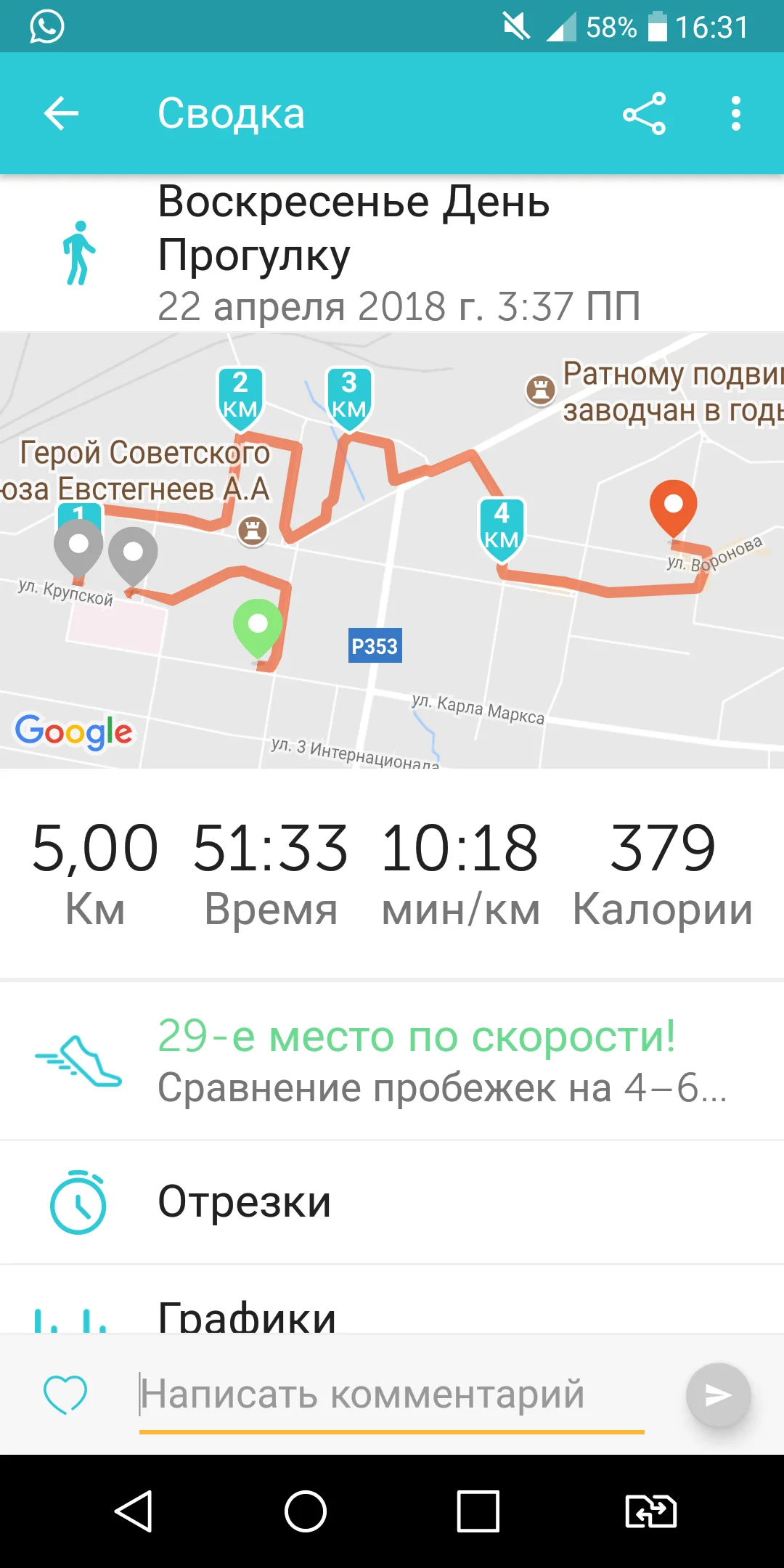Open the recent apps view

click(x=478, y=1511)
